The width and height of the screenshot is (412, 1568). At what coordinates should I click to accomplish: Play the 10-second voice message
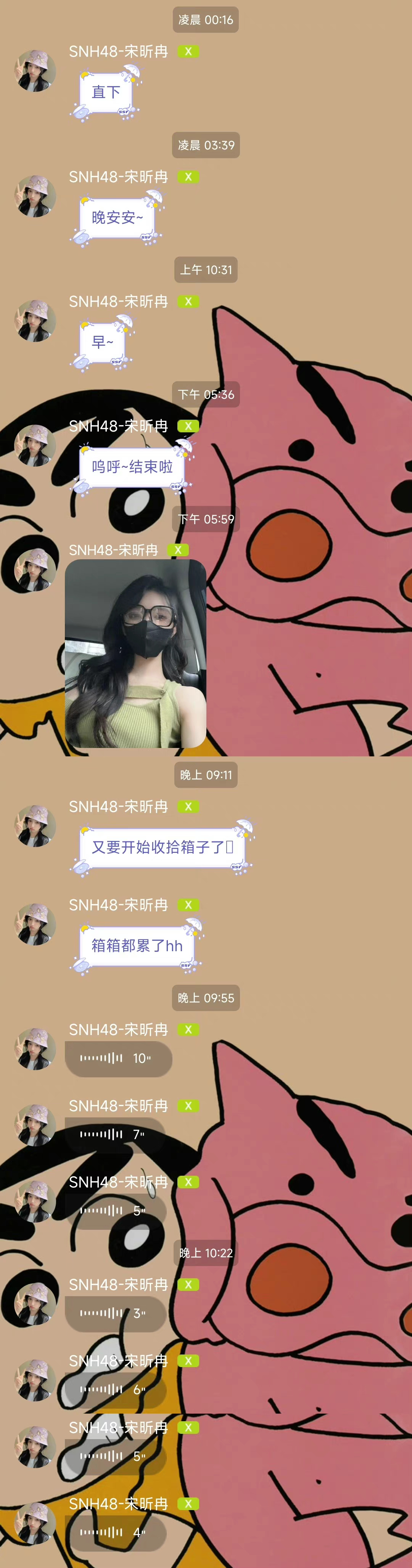(118, 1059)
